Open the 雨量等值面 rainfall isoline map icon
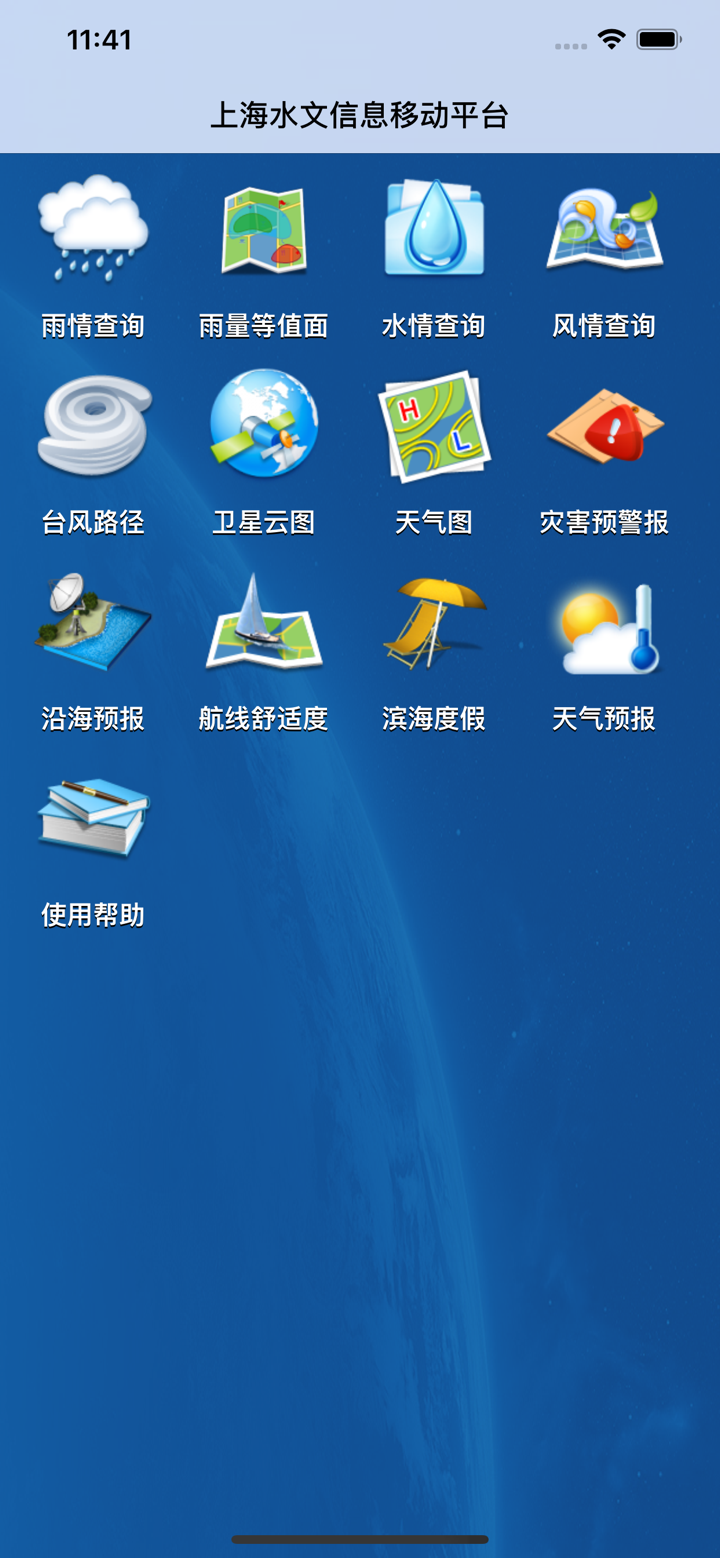This screenshot has width=720, height=1558. pyautogui.click(x=264, y=228)
